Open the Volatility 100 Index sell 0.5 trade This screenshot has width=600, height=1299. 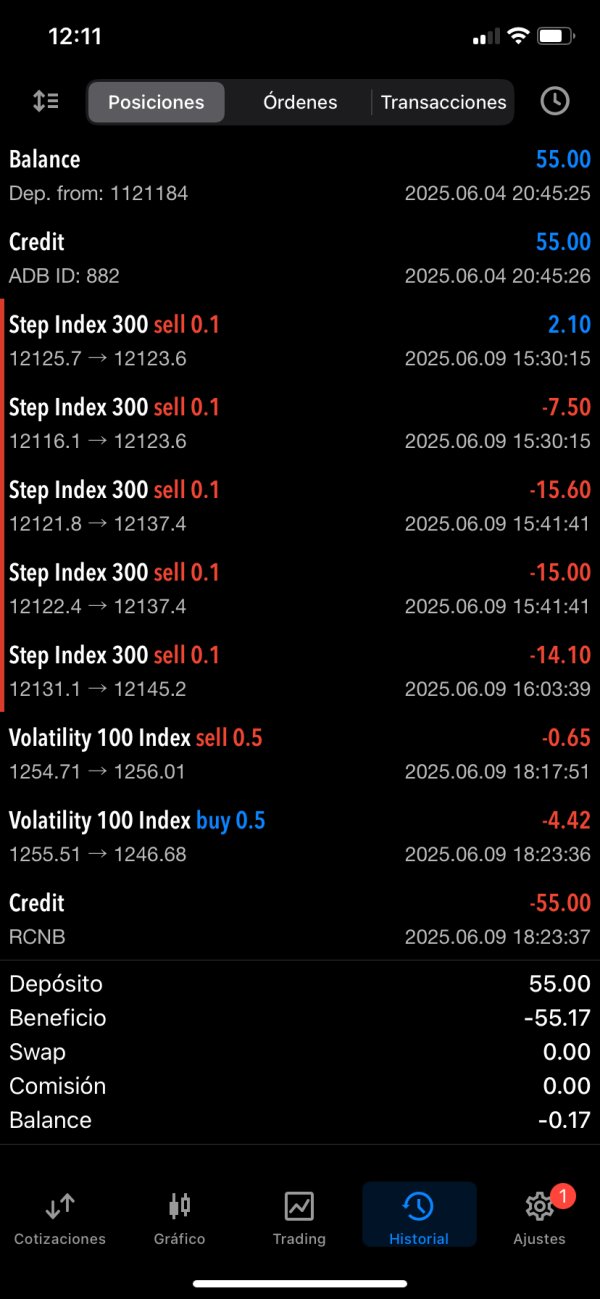[x=300, y=754]
